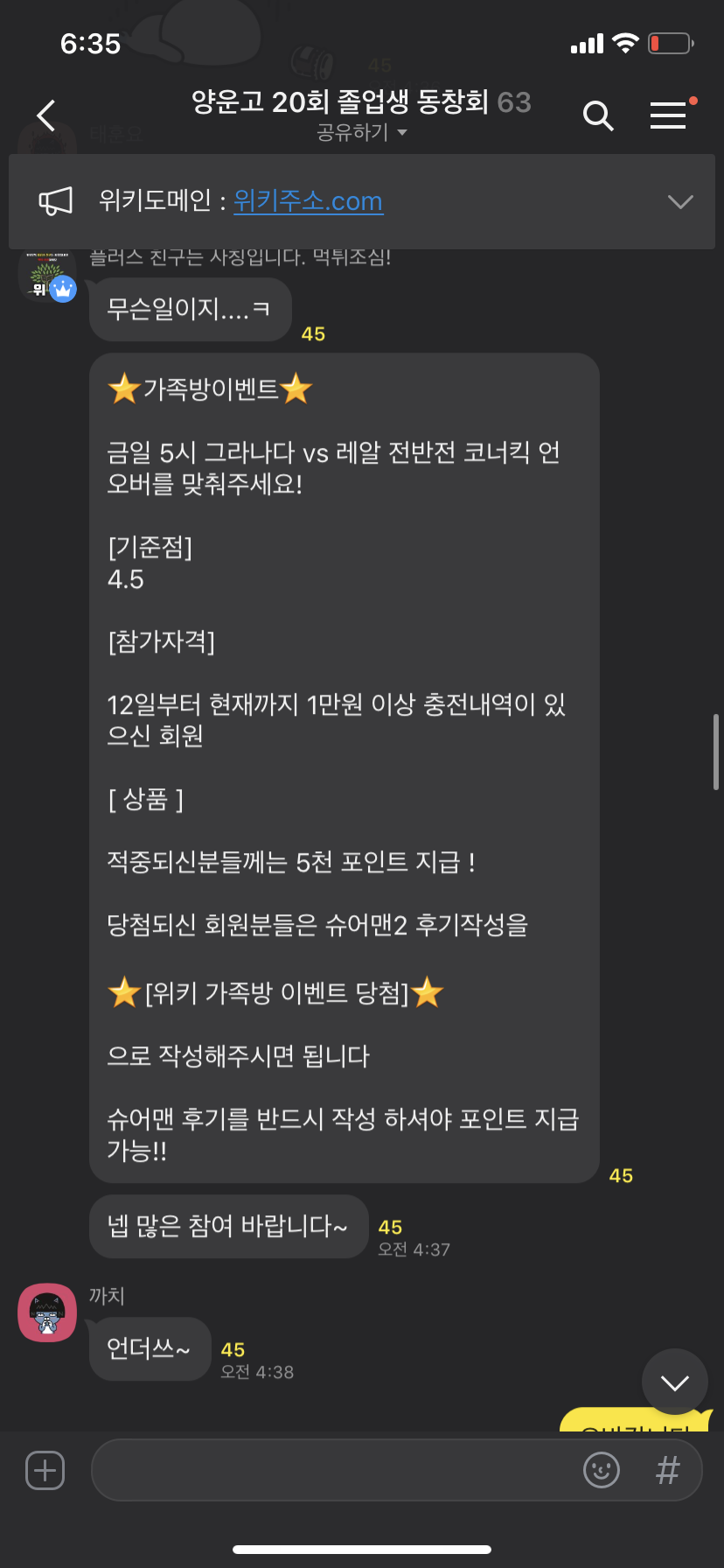Go back from the chat room

(46, 115)
